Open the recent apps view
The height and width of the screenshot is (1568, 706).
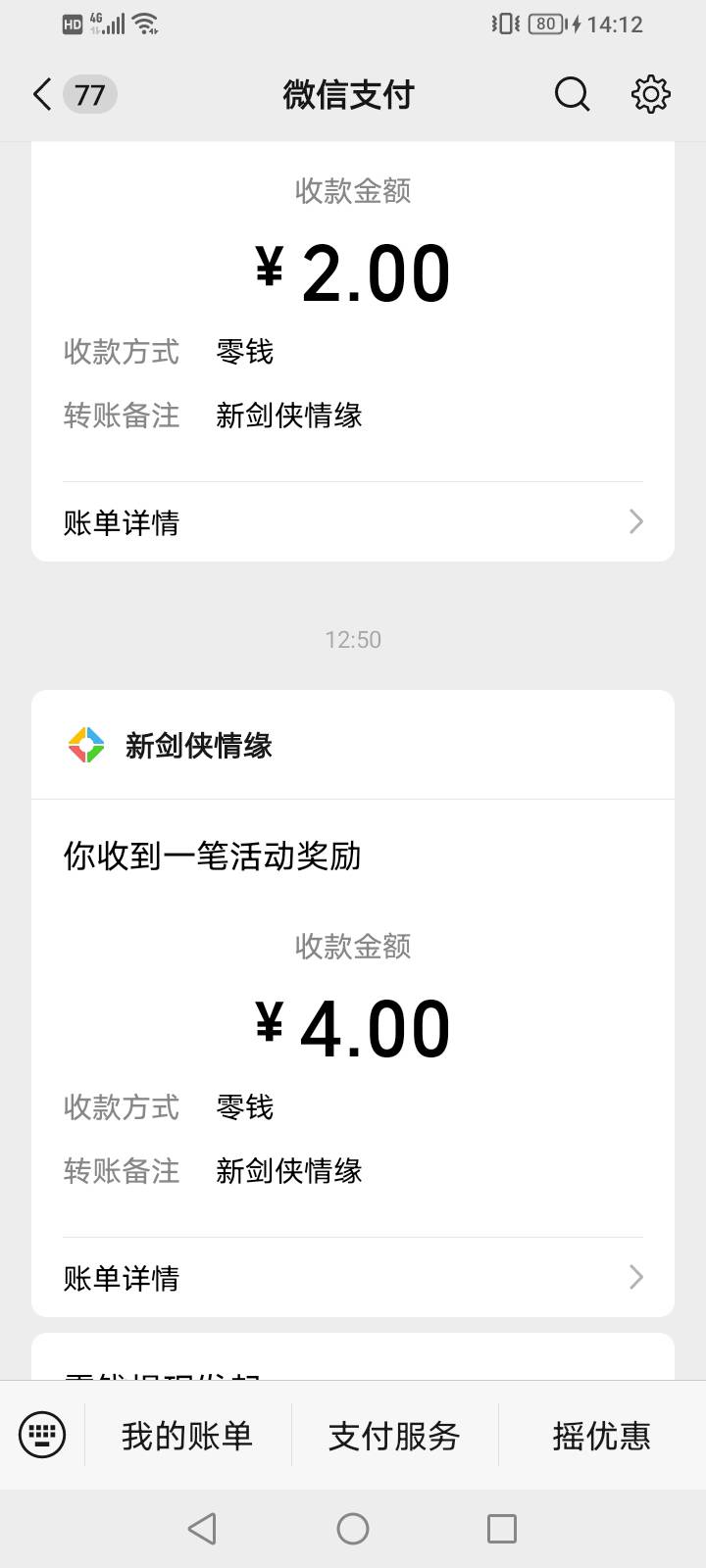point(502,1529)
